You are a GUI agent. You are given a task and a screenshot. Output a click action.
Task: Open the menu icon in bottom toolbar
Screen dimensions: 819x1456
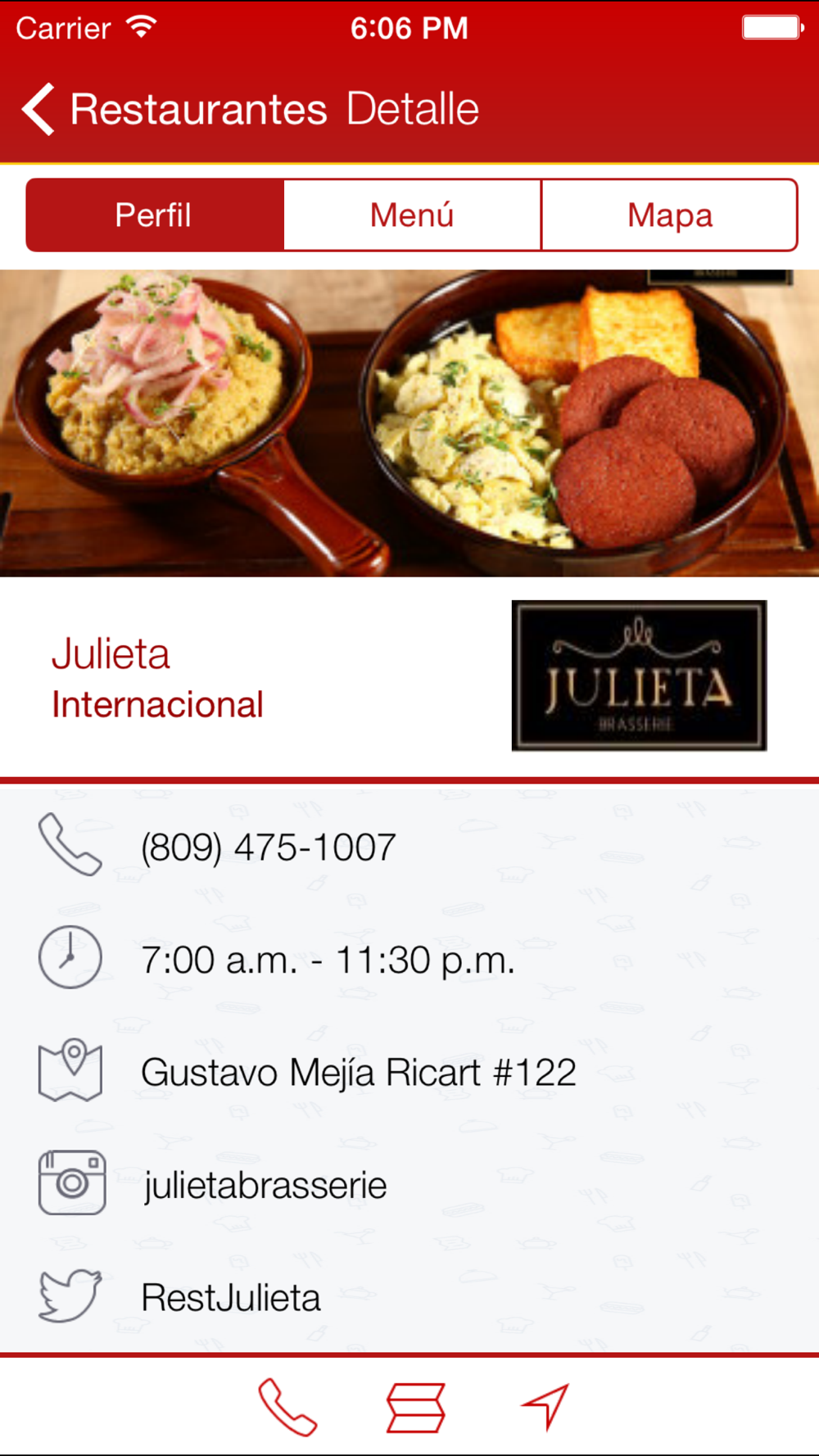[415, 1407]
